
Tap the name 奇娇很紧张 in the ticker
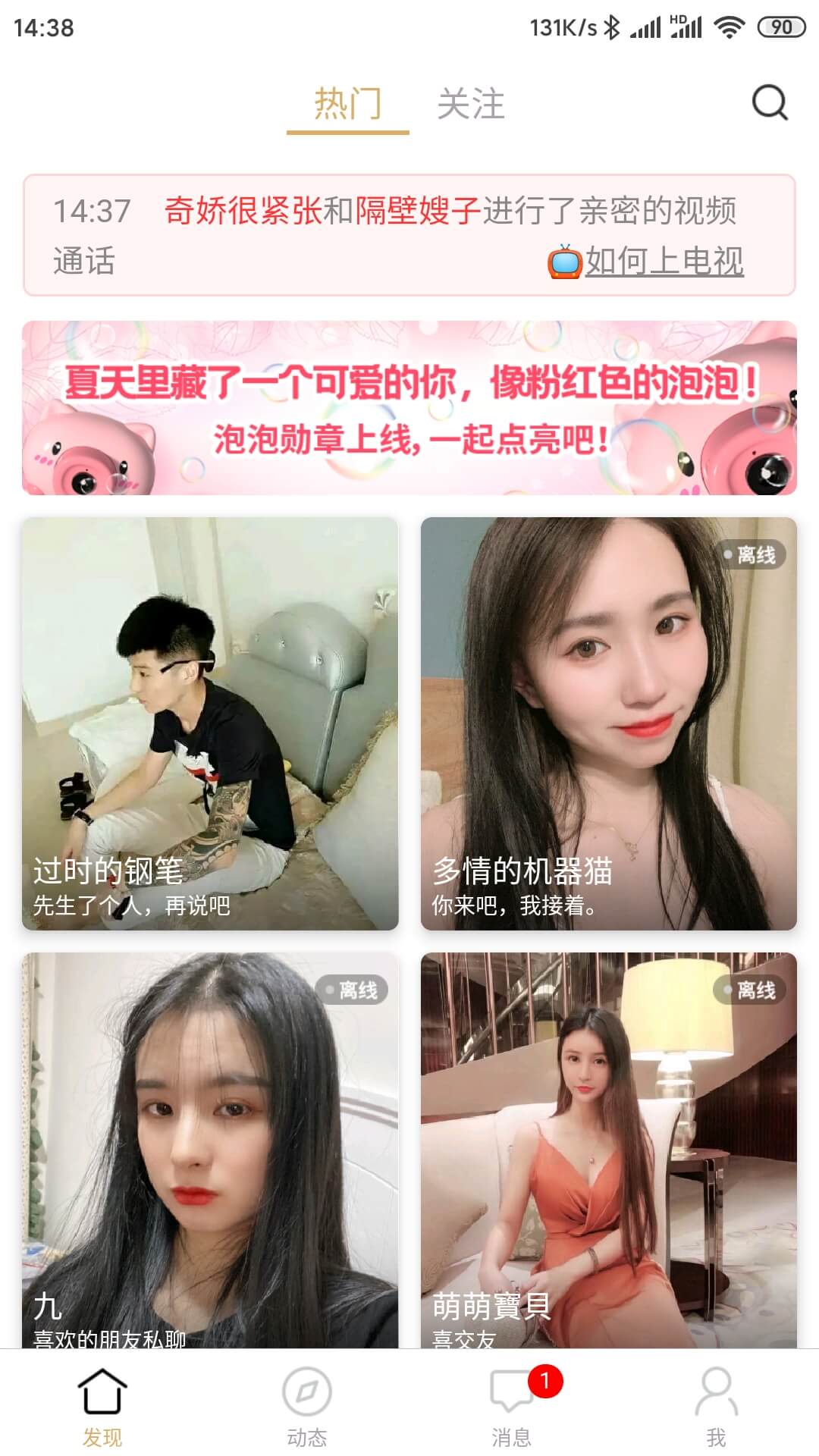click(243, 211)
